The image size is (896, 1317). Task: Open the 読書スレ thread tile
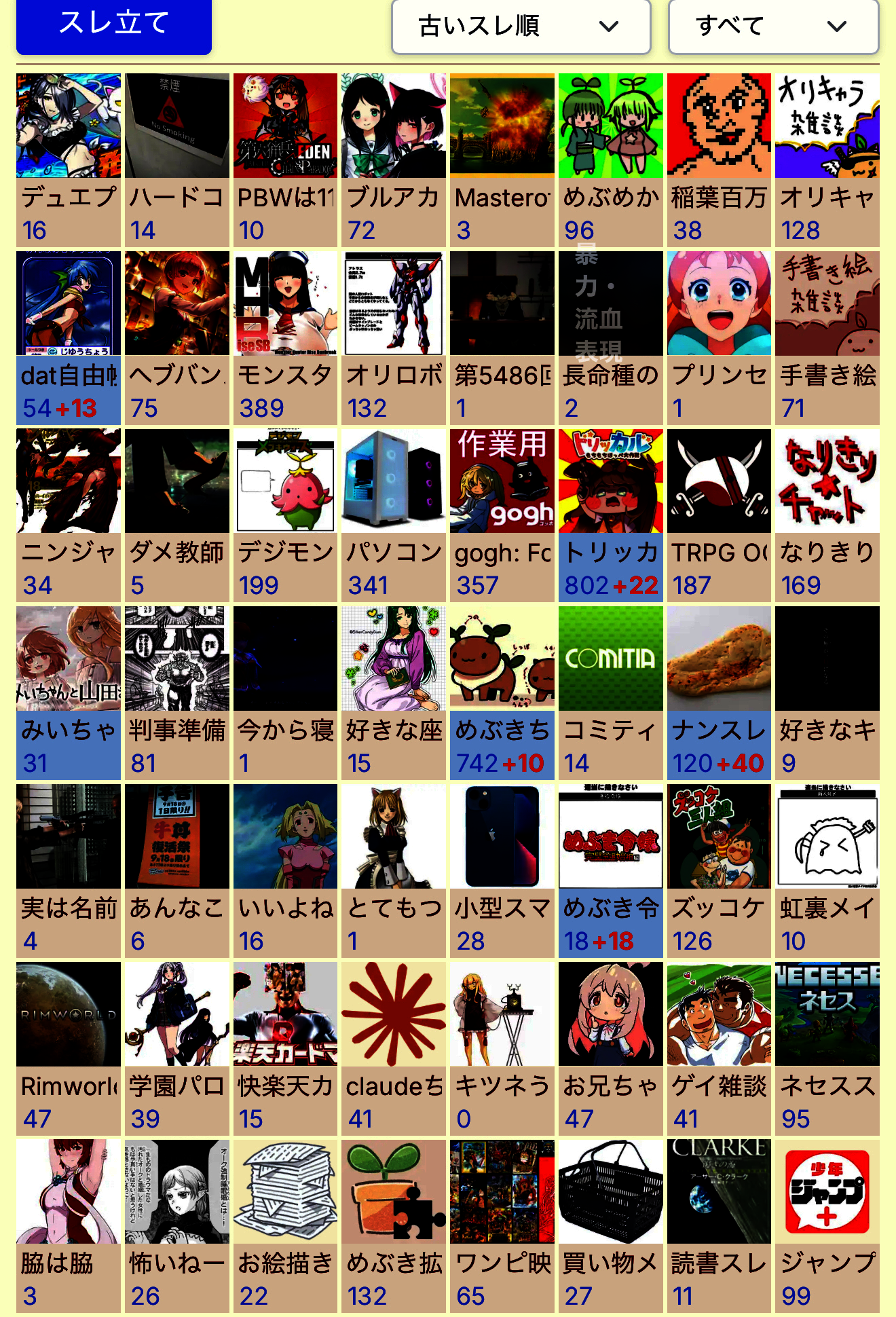click(719, 1226)
